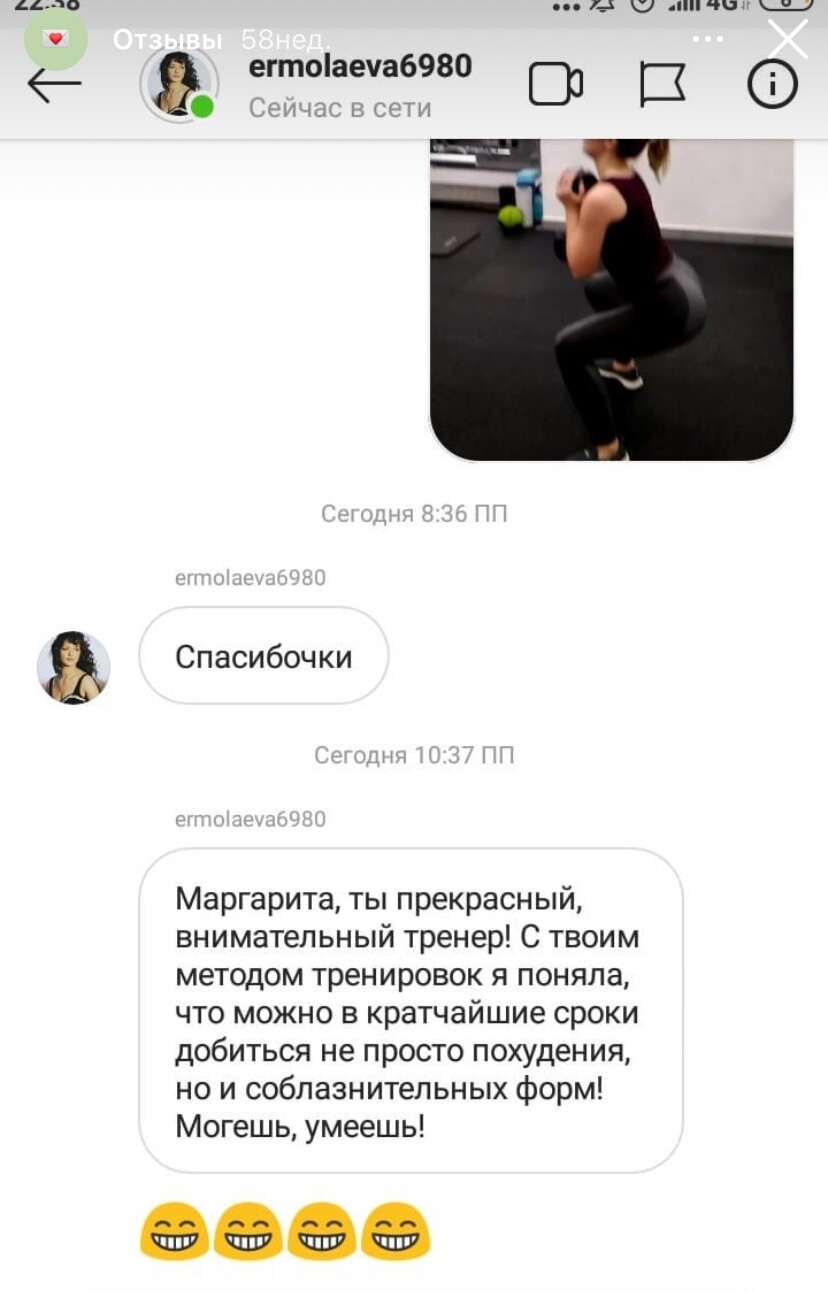828x1292 pixels.
Task: Open the story overflow menu
Action: pos(707,39)
